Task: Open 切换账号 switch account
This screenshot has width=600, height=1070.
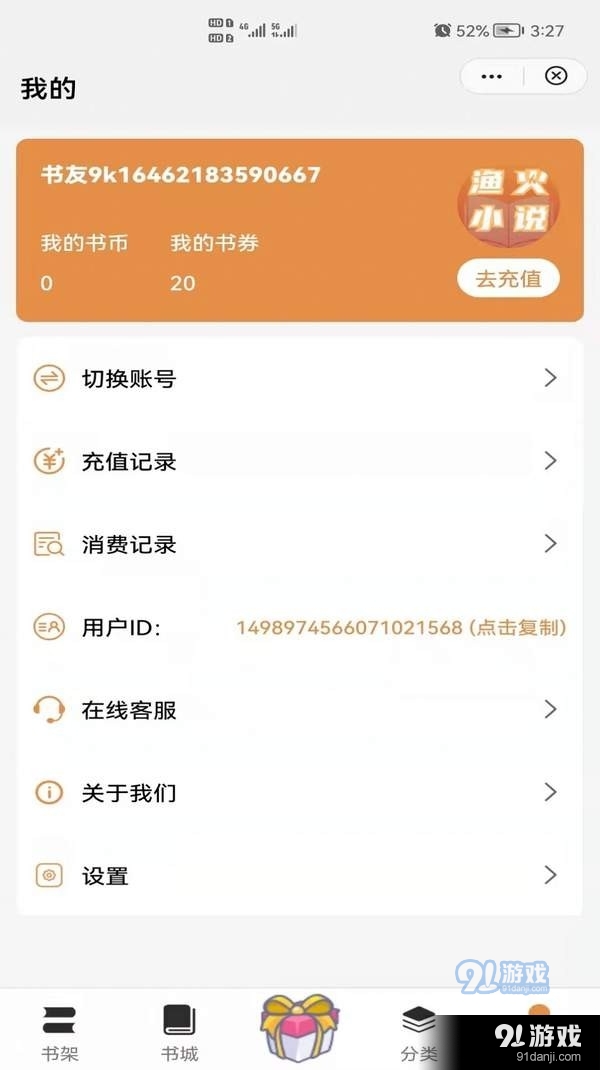Action: [299, 379]
